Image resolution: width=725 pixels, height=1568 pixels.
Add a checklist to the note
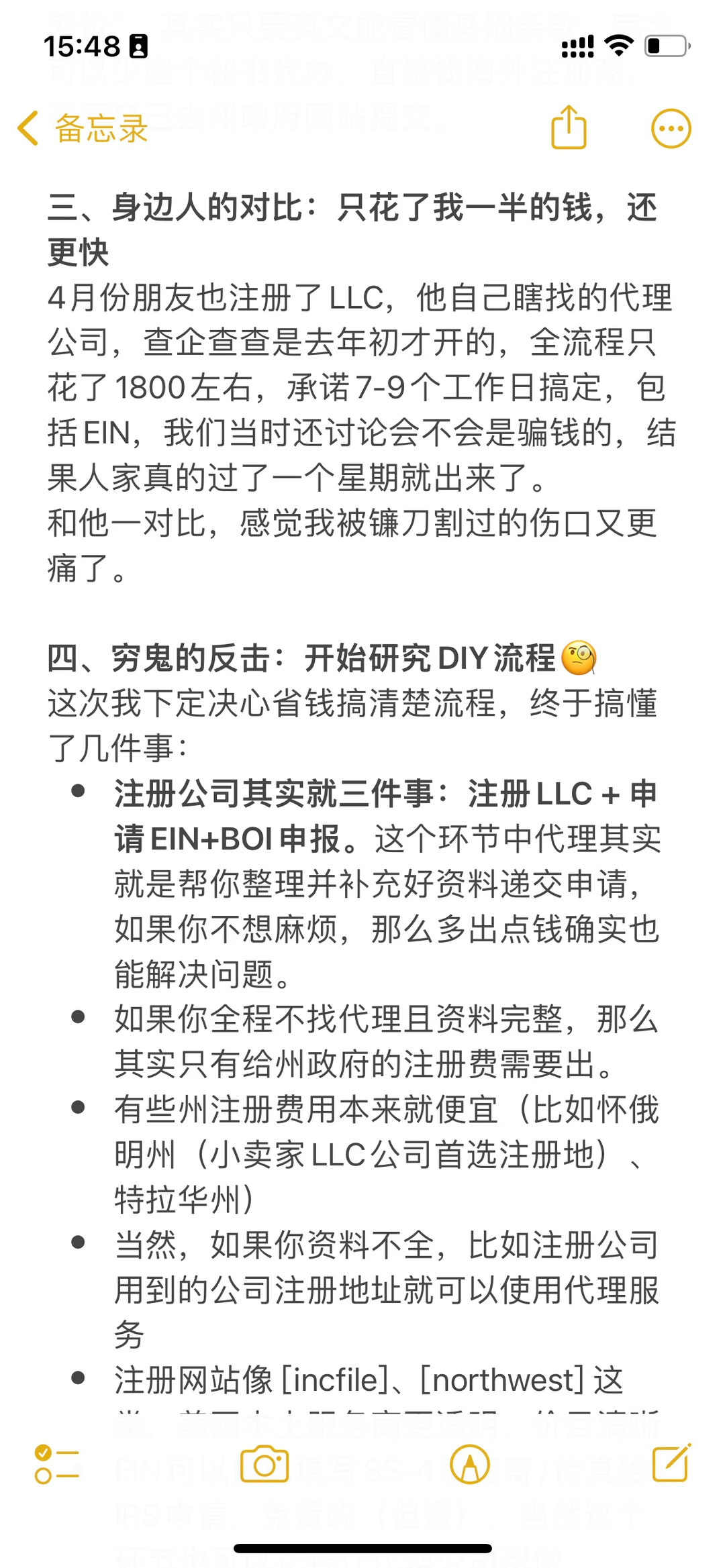[x=57, y=1463]
